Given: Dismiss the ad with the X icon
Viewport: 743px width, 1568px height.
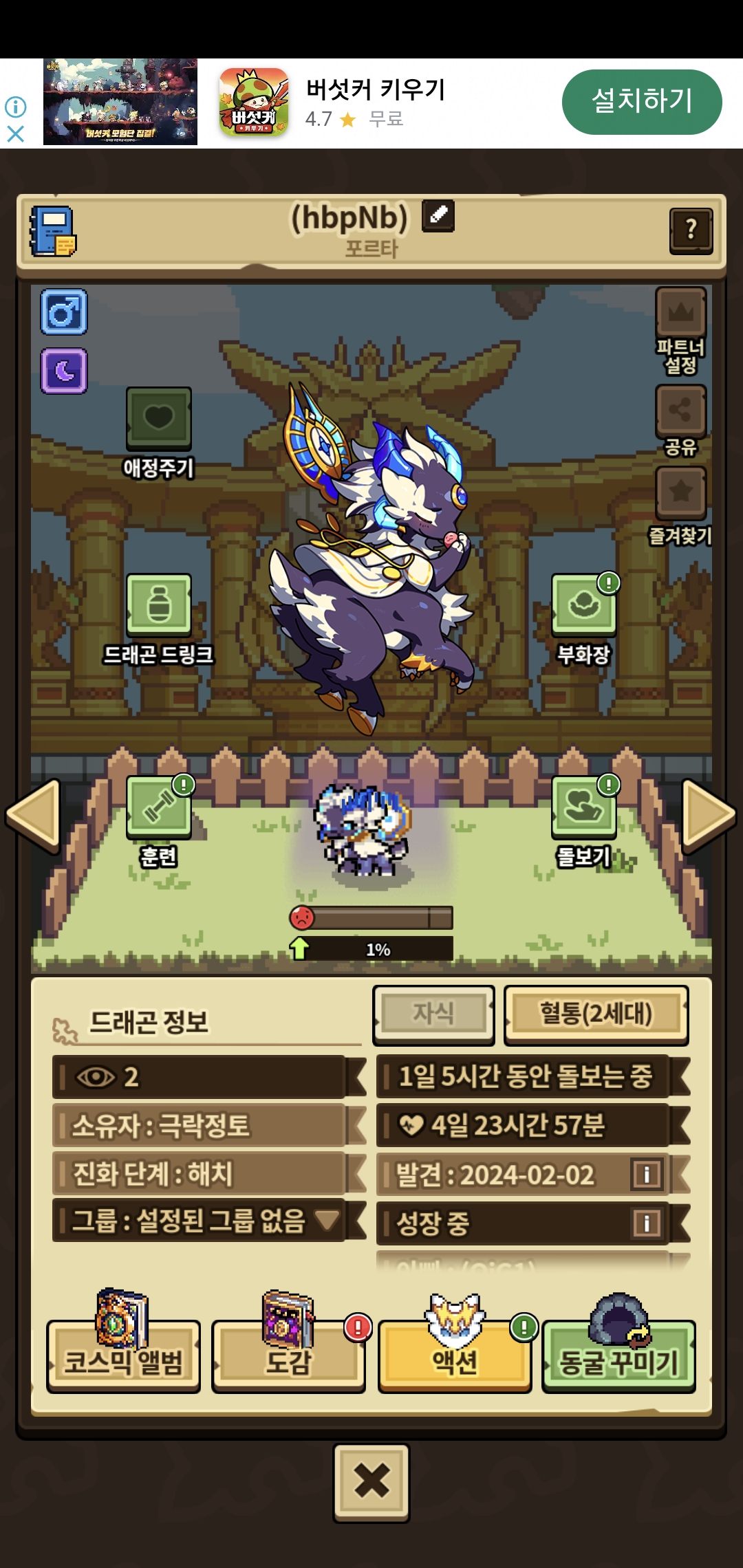Looking at the screenshot, I should [15, 133].
